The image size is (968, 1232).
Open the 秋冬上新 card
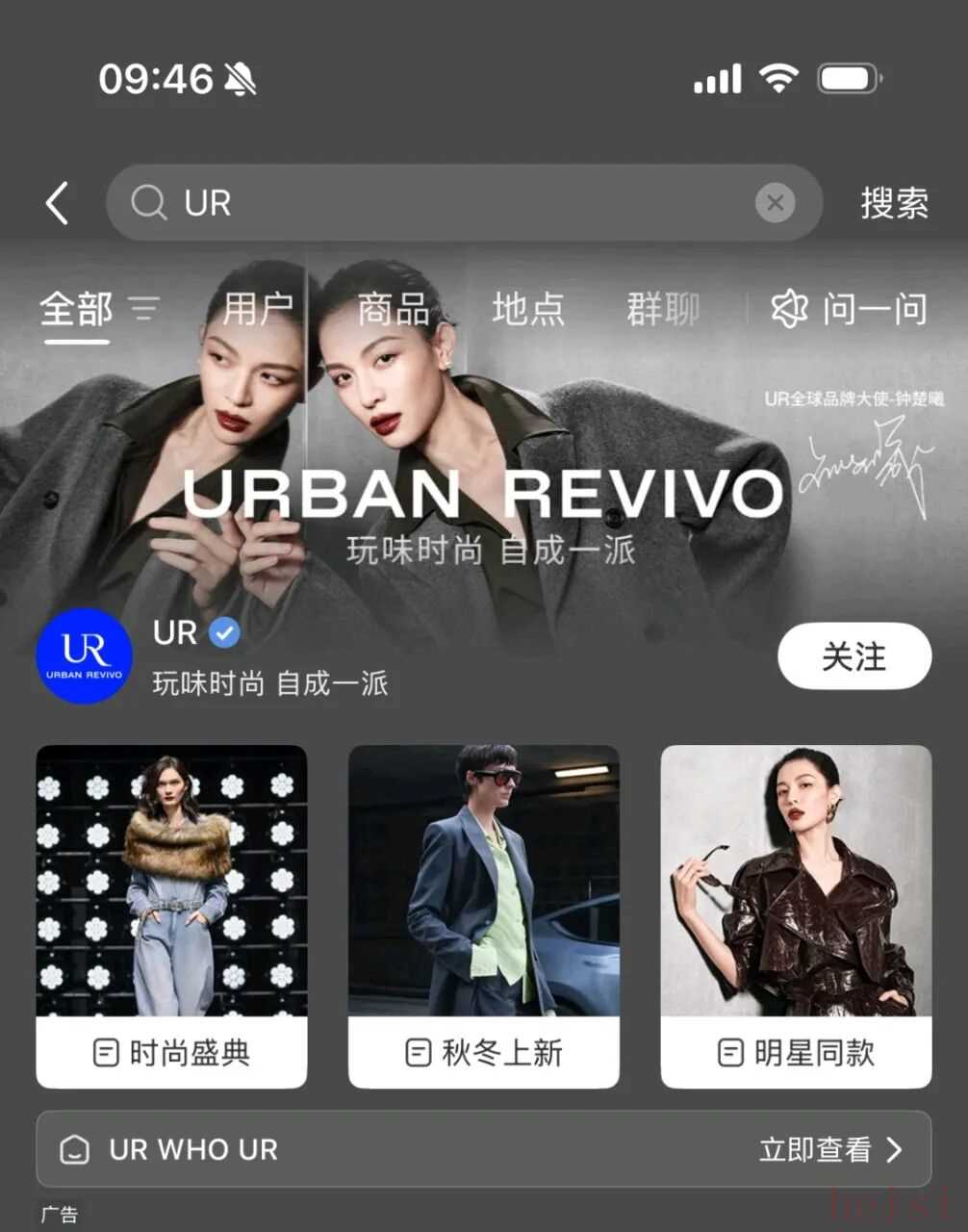pyautogui.click(x=483, y=916)
